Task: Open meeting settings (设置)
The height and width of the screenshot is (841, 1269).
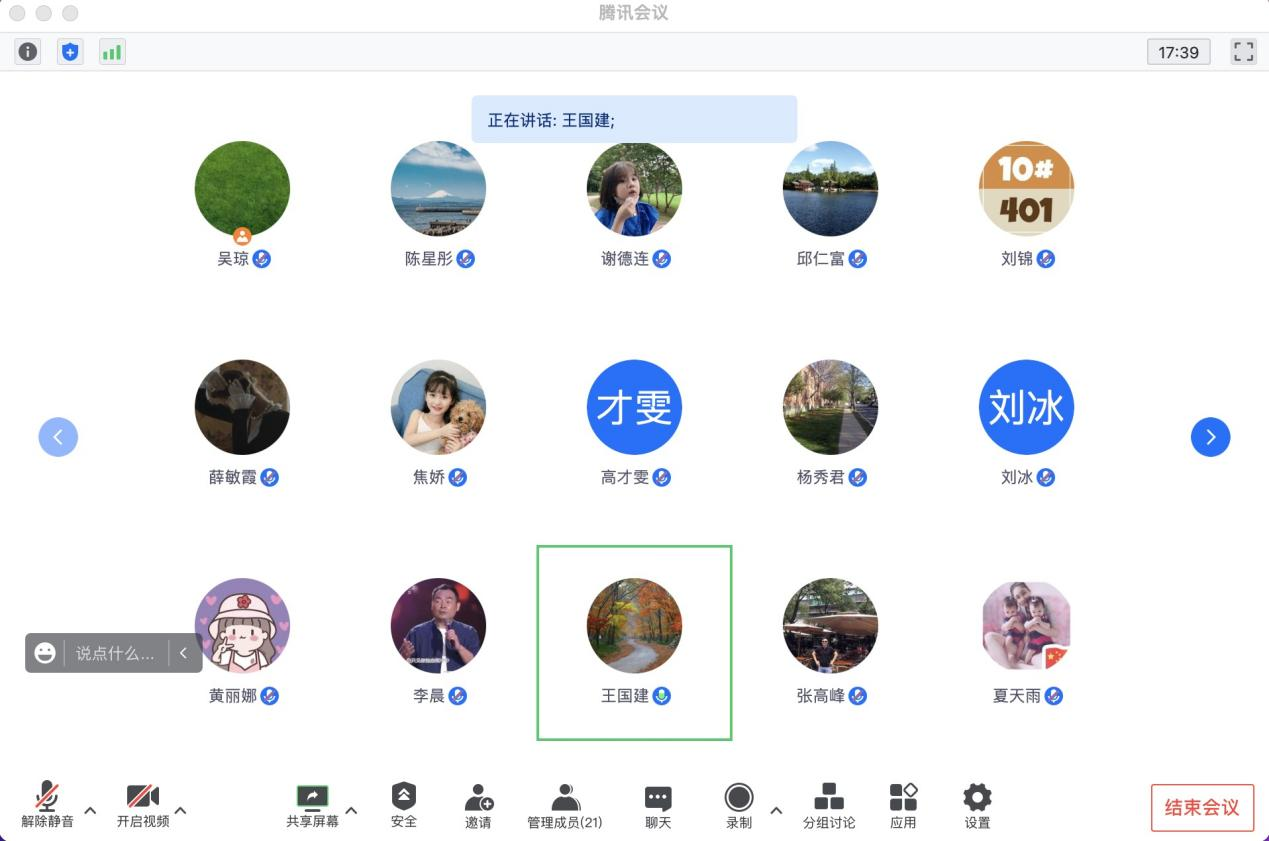Action: point(977,804)
